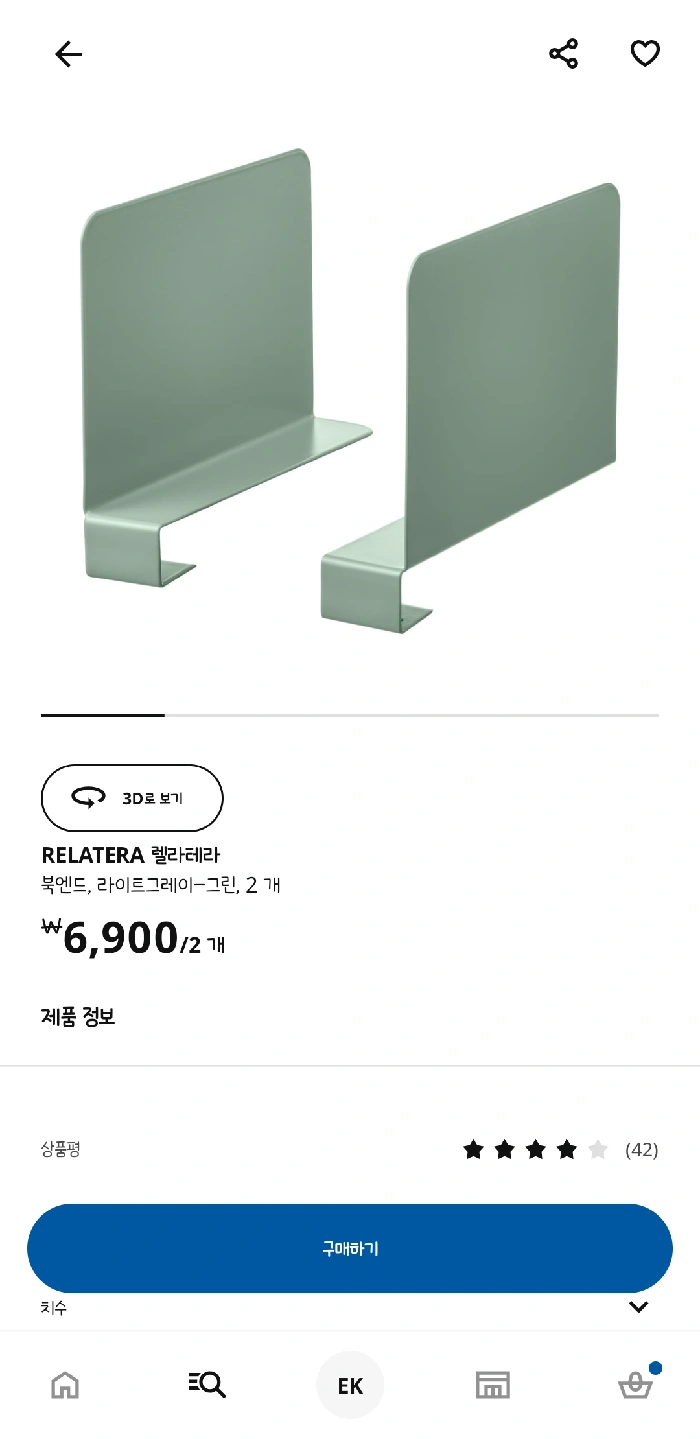
Task: Go back to the previous page
Action: 68,54
